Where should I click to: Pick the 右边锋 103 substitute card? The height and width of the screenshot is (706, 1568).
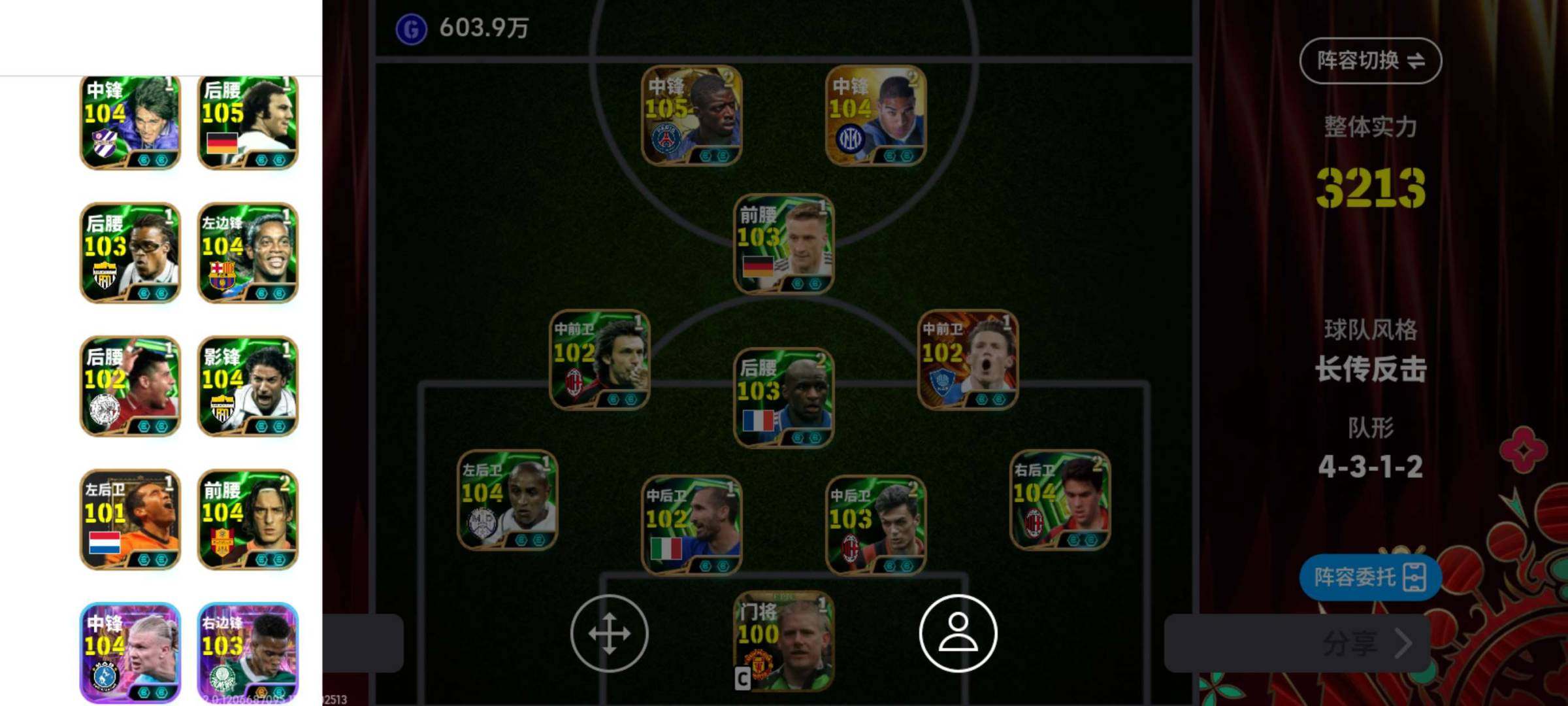click(248, 652)
